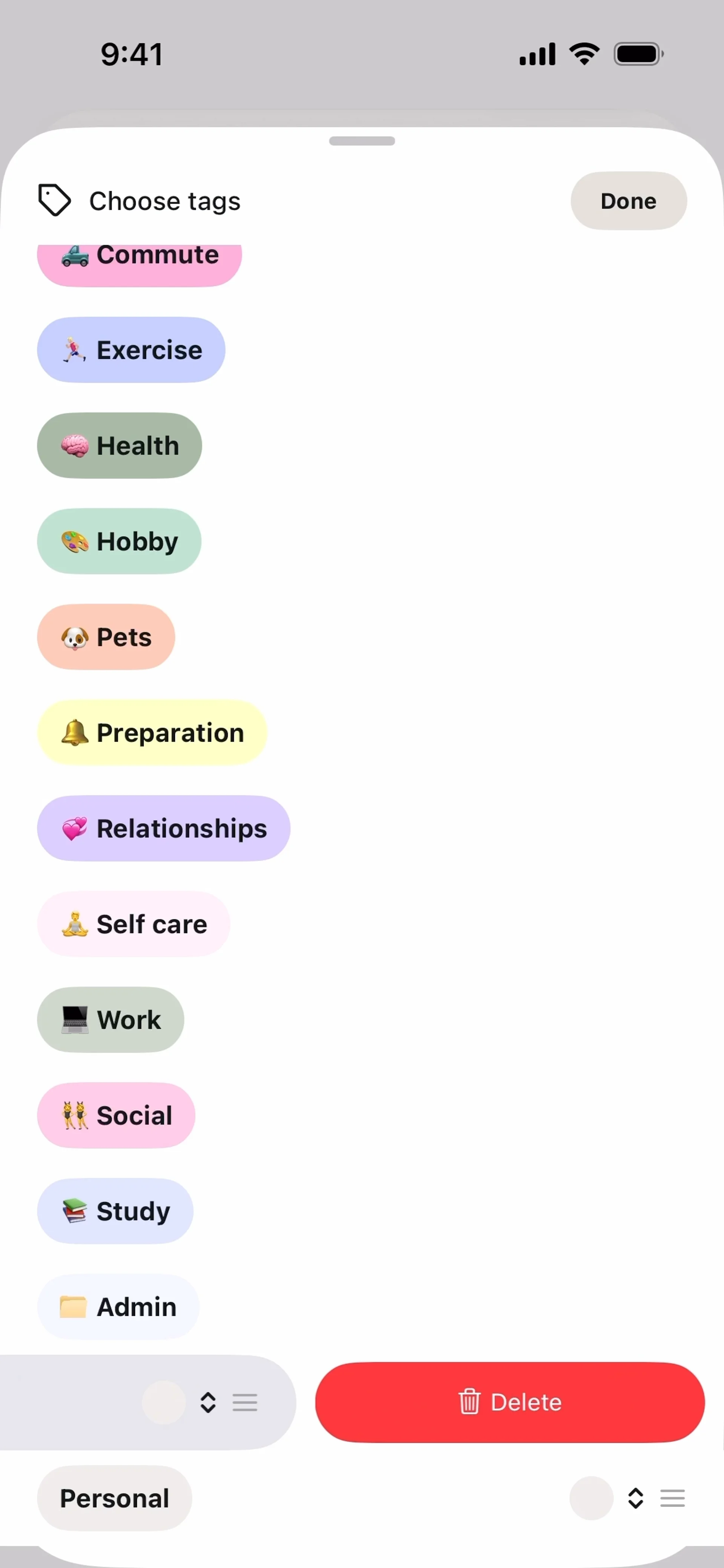Tap the reorder handle beside Personal
724x1568 pixels.
672,1497
